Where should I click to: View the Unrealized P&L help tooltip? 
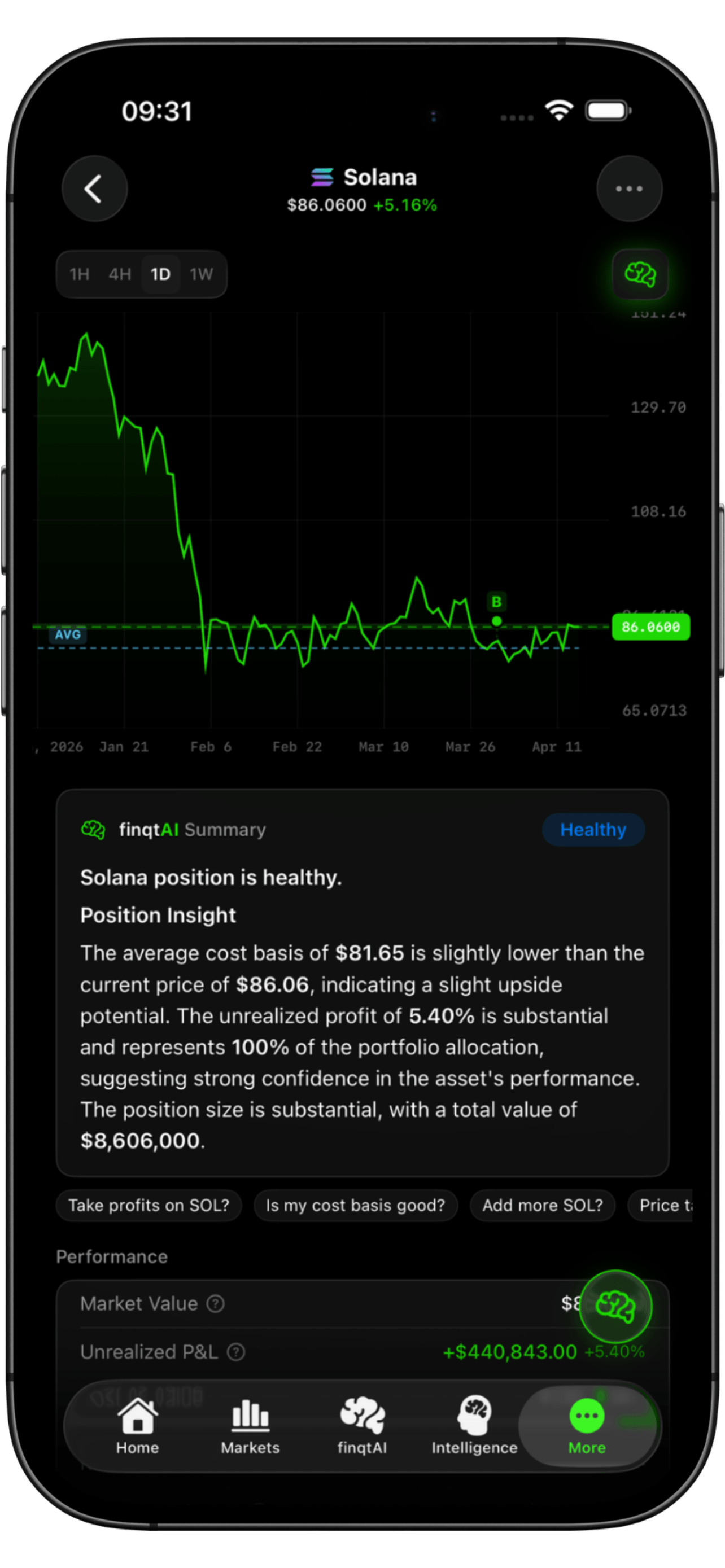(x=236, y=1352)
